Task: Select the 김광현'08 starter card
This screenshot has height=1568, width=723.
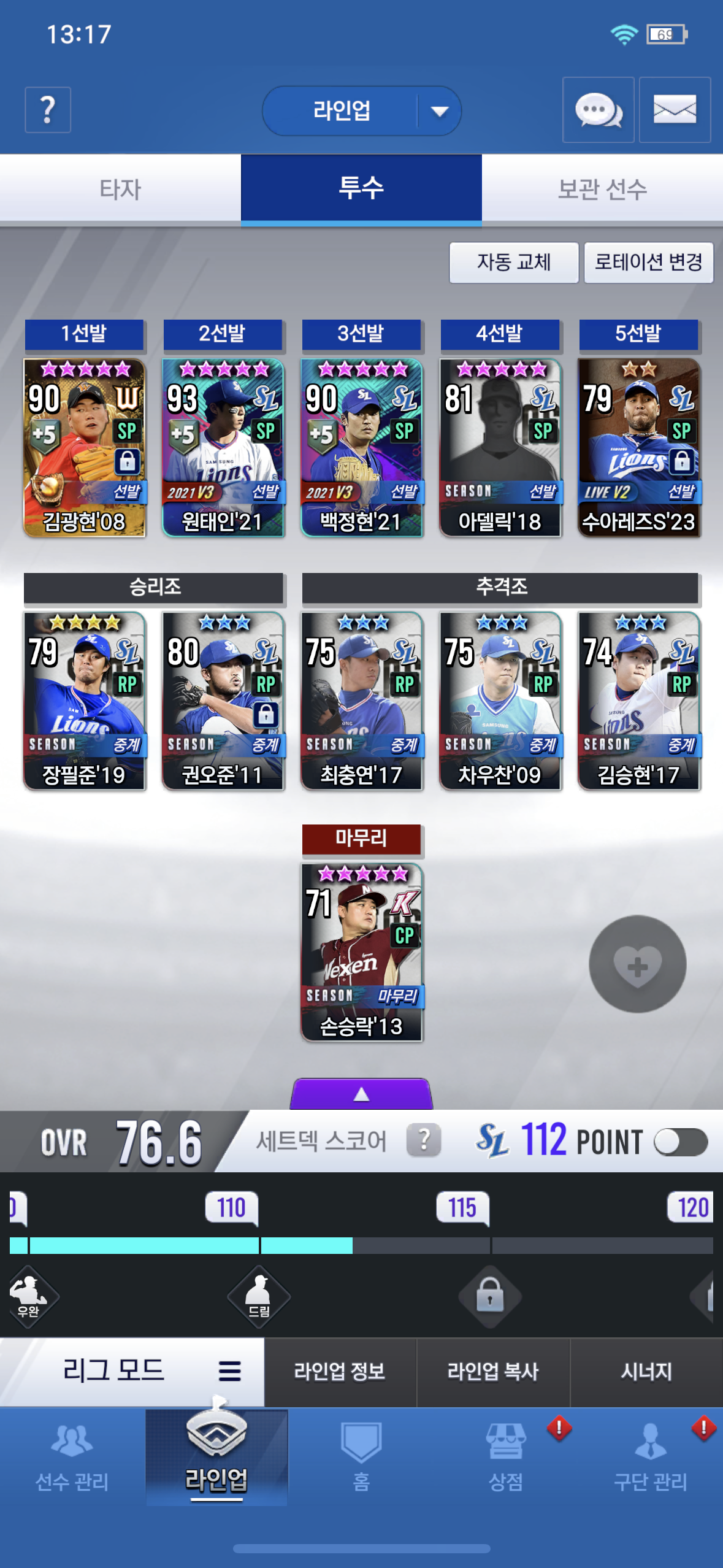Action: (x=85, y=447)
